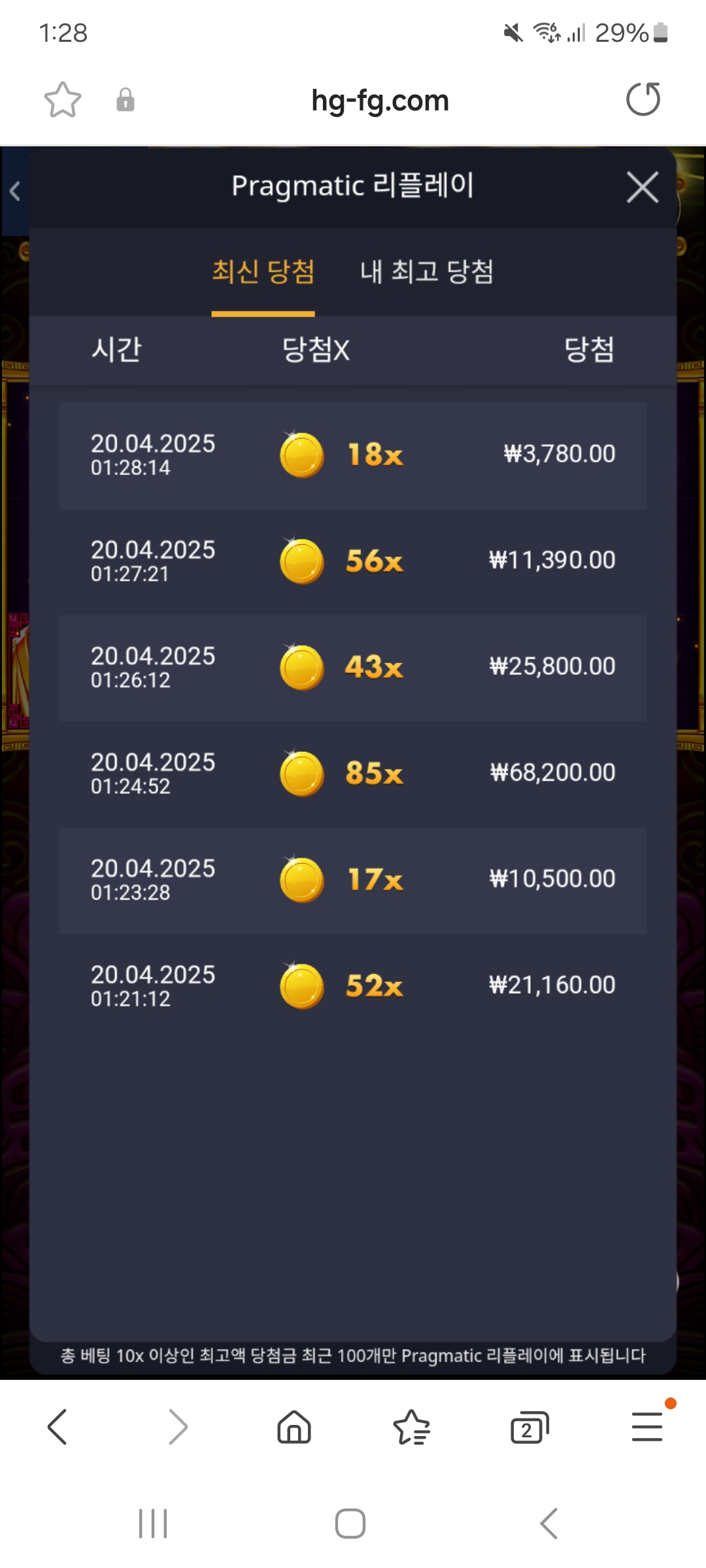Image resolution: width=706 pixels, height=1568 pixels.
Task: View the open tabs
Action: (529, 1426)
